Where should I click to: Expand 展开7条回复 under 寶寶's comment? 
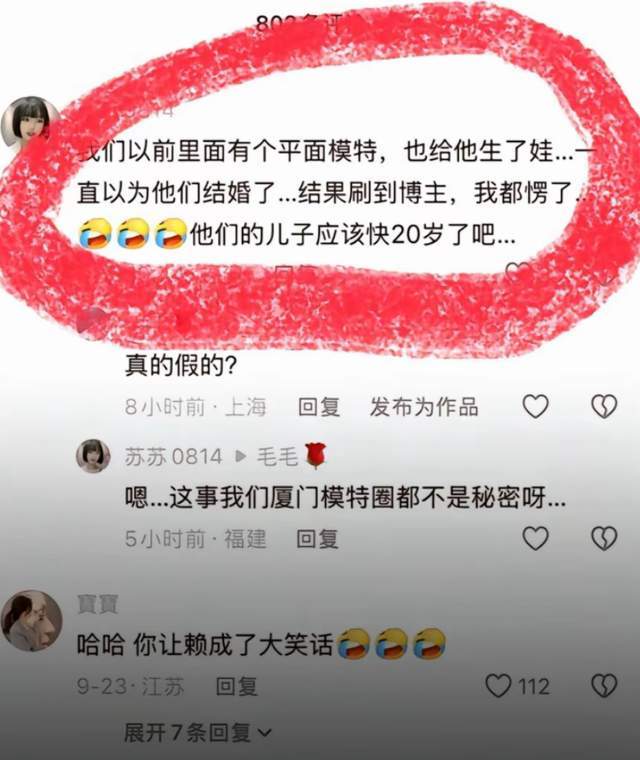click(197, 733)
